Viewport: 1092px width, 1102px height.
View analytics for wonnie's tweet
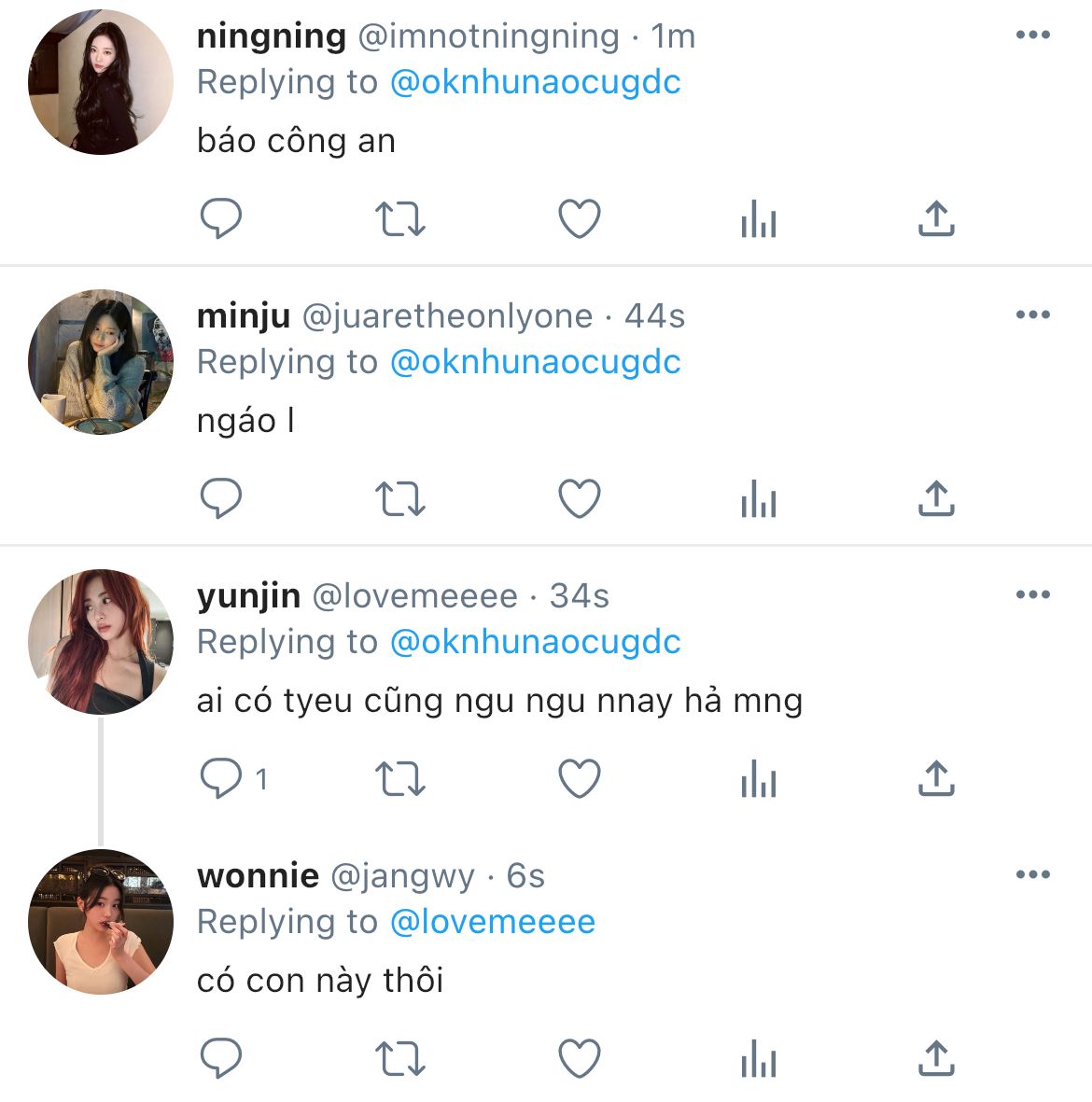(x=758, y=1059)
